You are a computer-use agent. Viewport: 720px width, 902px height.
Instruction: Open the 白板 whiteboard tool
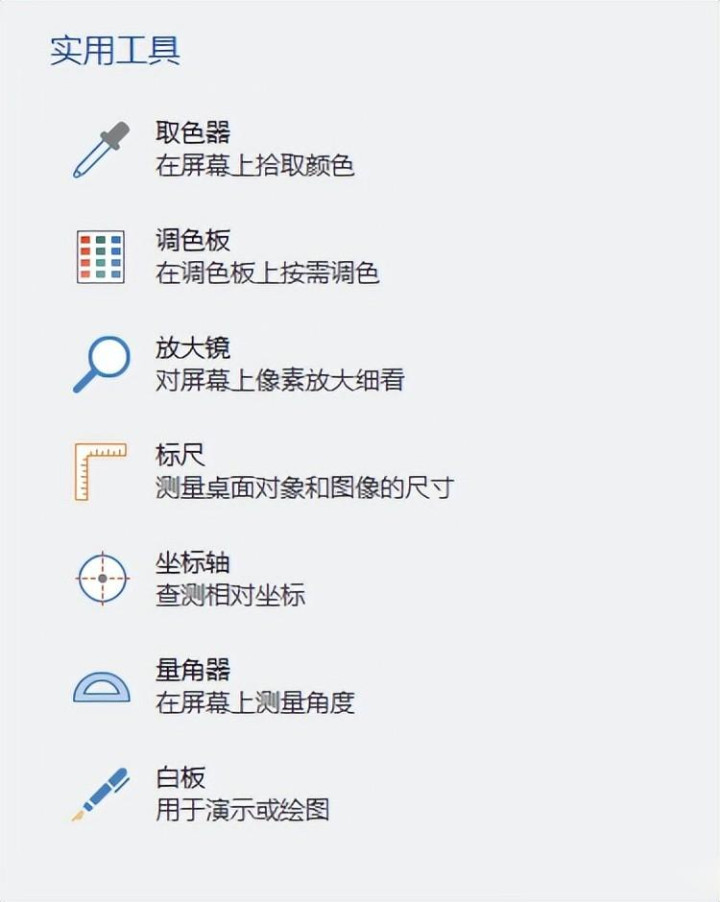click(180, 778)
